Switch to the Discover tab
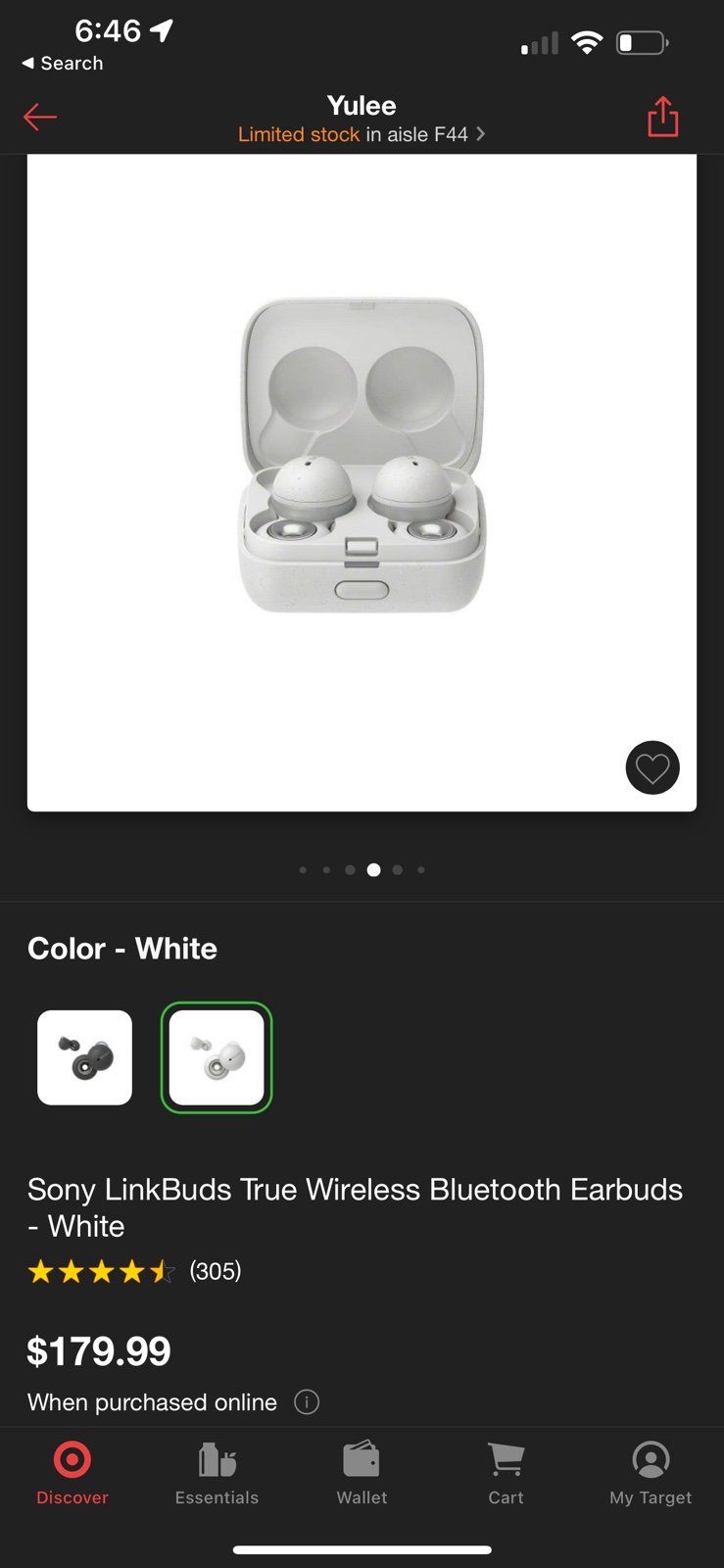 coord(72,1473)
